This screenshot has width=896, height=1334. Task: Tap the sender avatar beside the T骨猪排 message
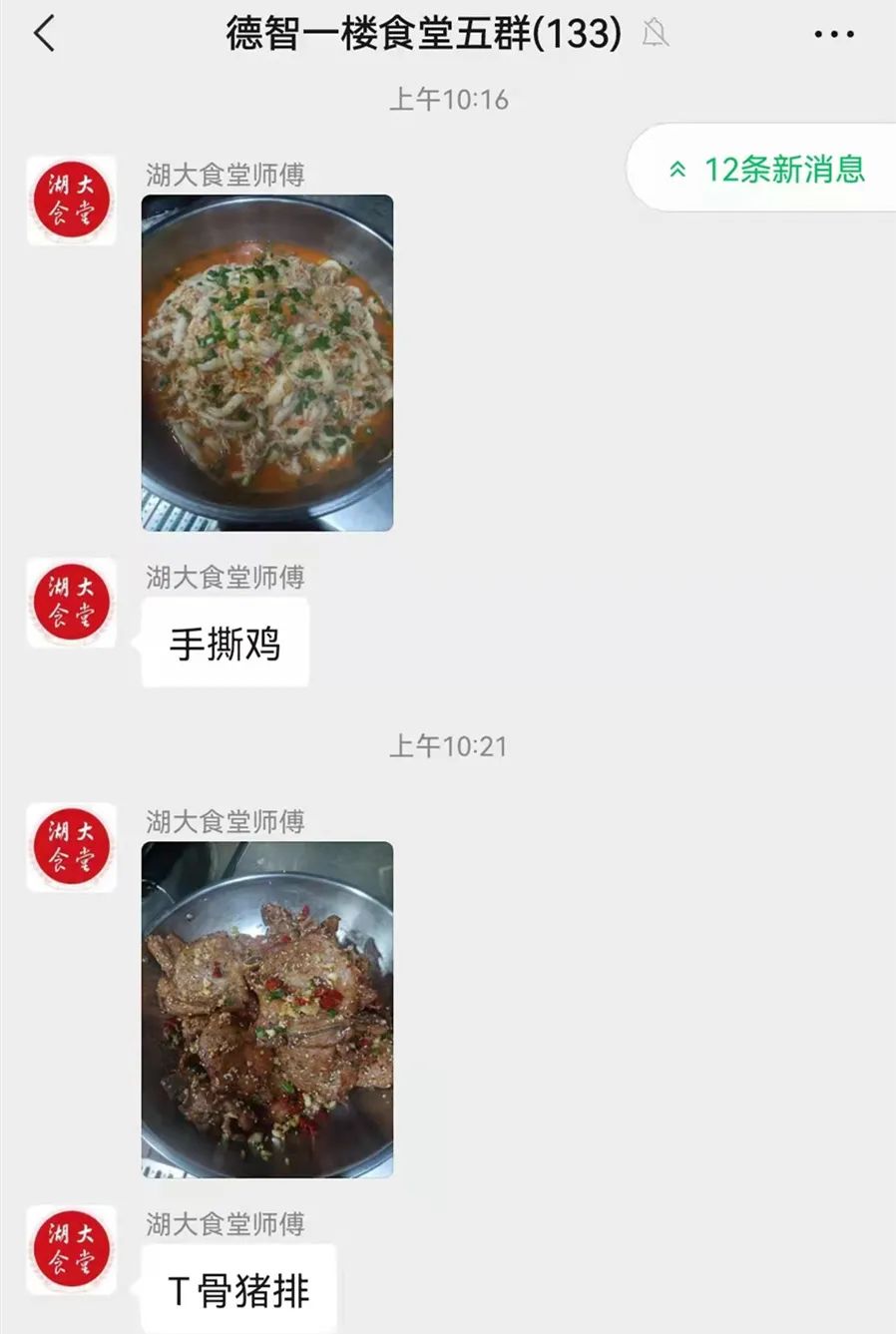tap(71, 1249)
